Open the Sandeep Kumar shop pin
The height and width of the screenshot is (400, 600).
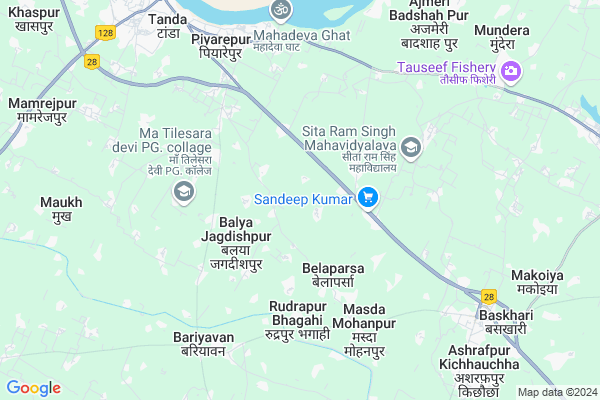(x=368, y=198)
